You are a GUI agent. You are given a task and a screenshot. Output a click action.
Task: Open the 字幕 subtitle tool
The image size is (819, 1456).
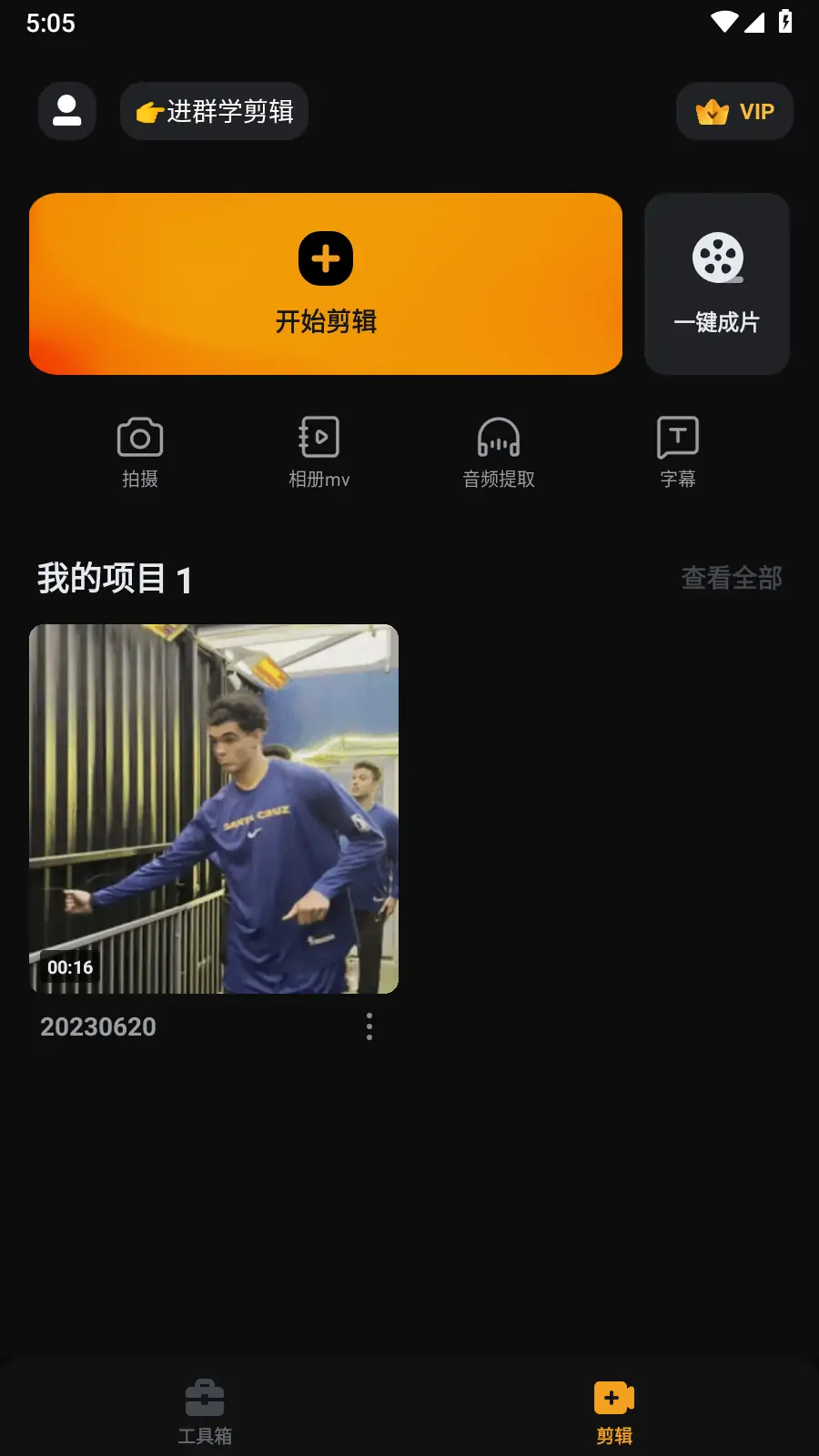pyautogui.click(x=677, y=450)
